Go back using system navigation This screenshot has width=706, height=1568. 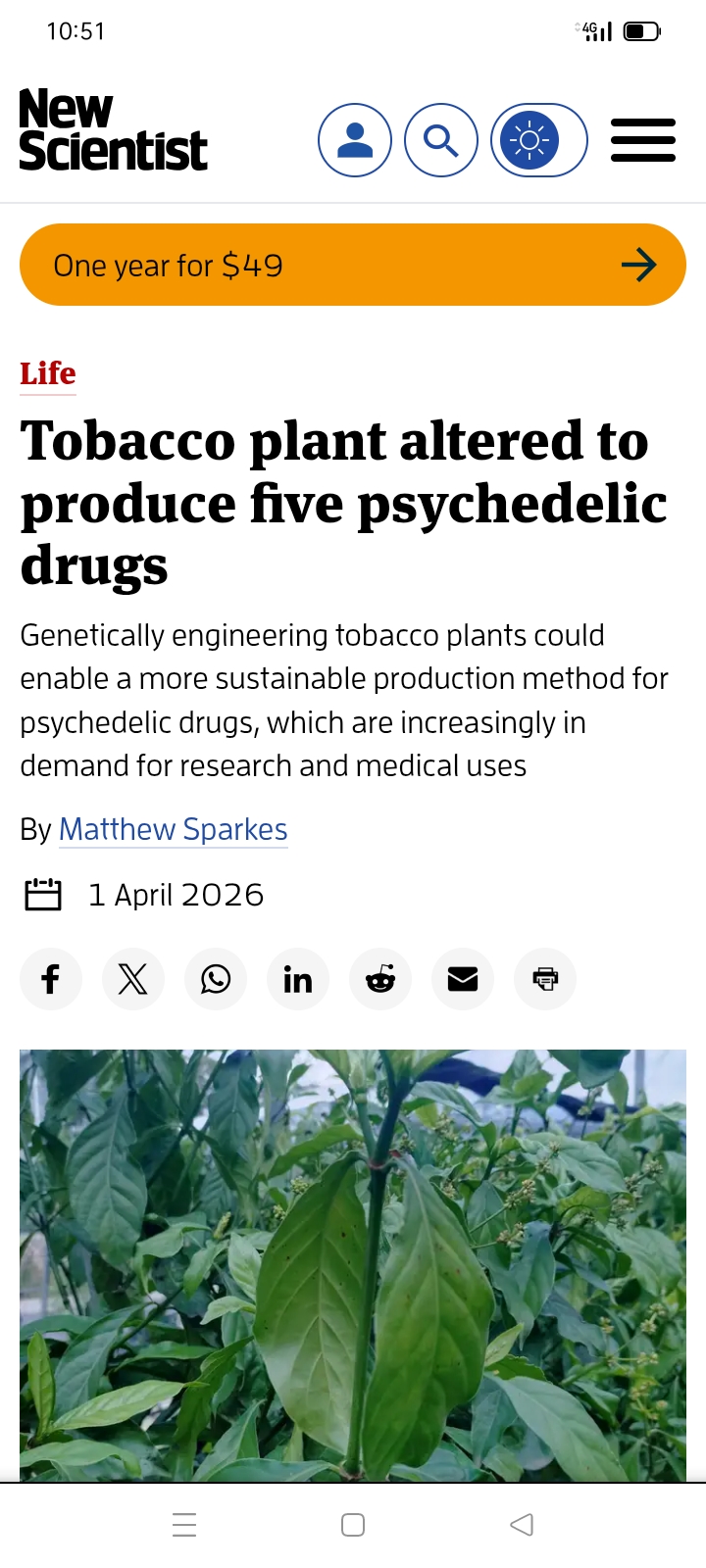(522, 1524)
